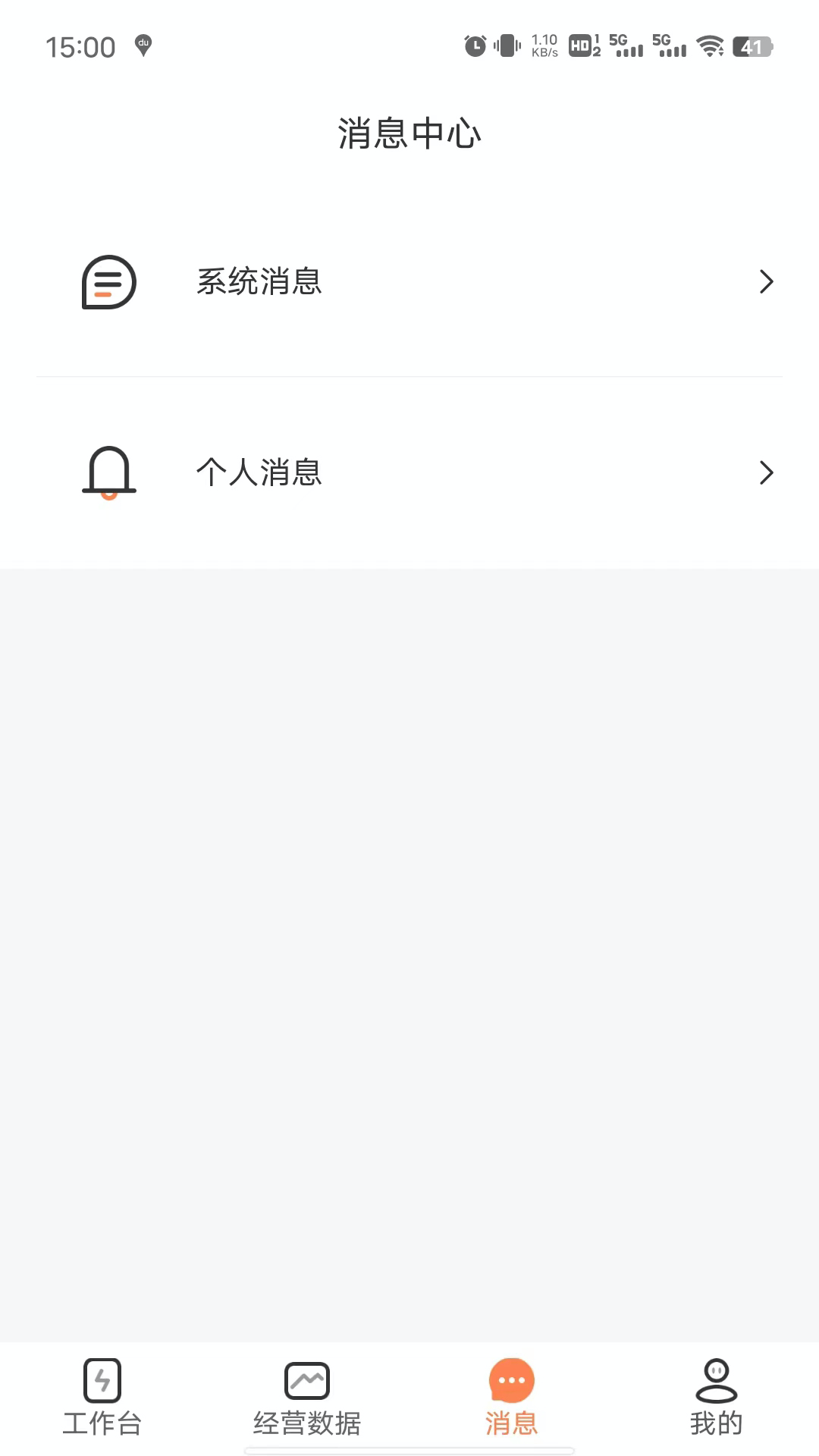Expand 个人消息 via its right chevron
The image size is (819, 1456).
[x=767, y=472]
